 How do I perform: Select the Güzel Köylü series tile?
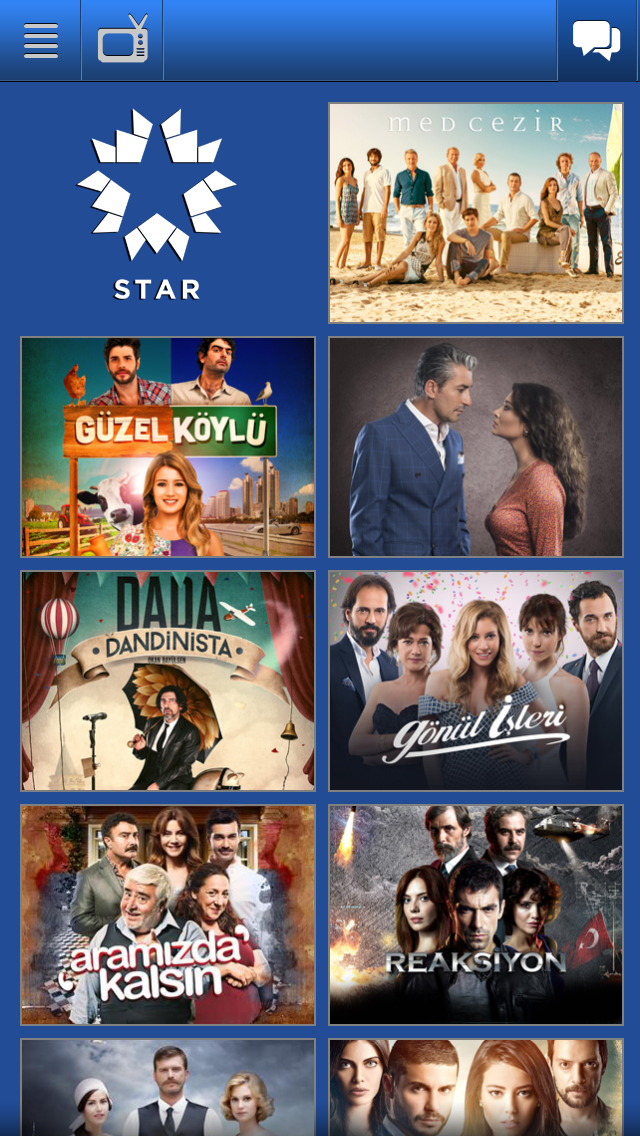tap(168, 446)
